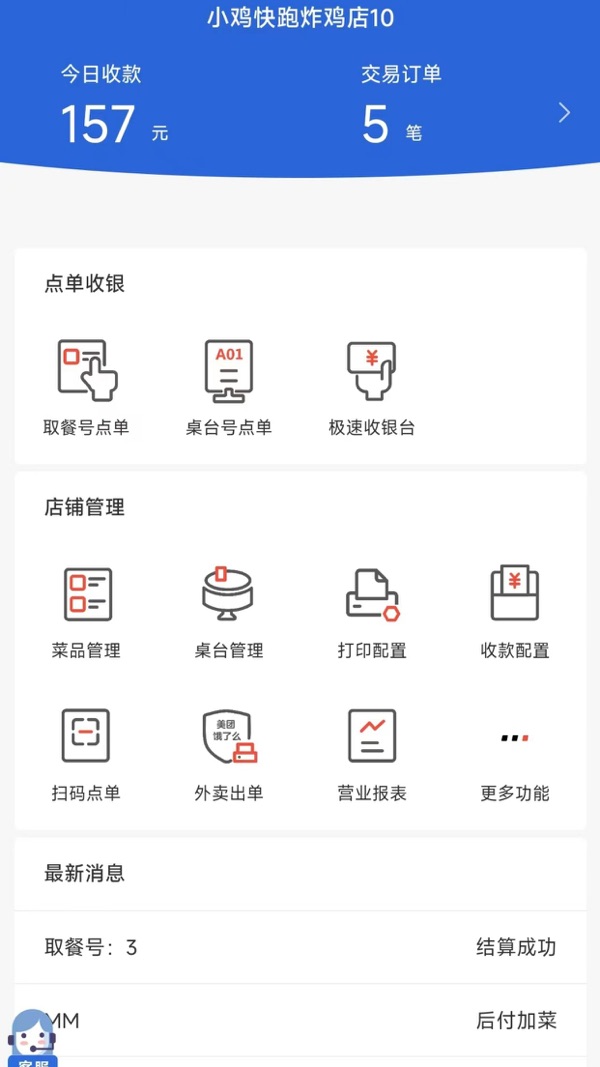Viewport: 600px width, 1067px height.
Task: Open 取餐号点单 ordering
Action: point(86,387)
